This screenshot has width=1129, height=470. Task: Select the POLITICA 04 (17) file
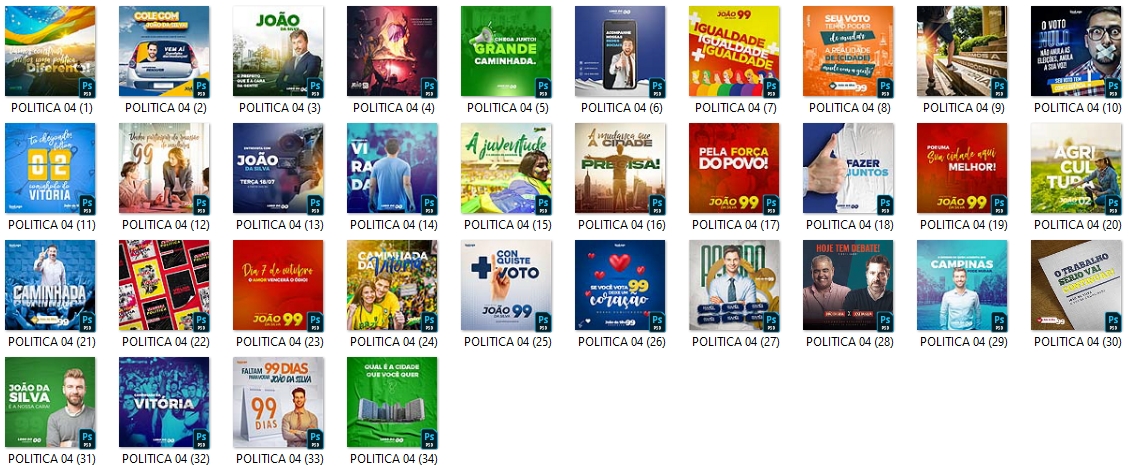(x=734, y=169)
